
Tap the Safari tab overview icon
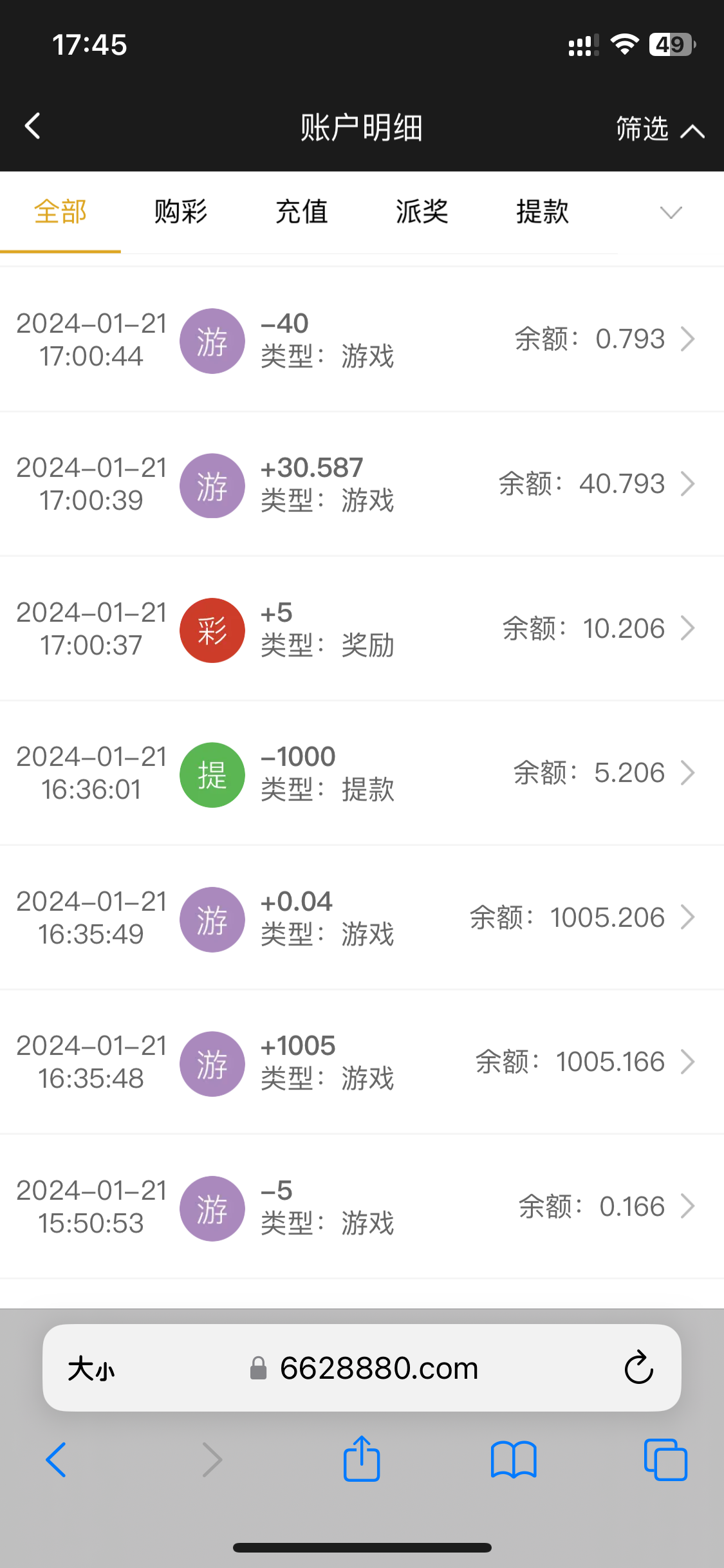point(665,1460)
